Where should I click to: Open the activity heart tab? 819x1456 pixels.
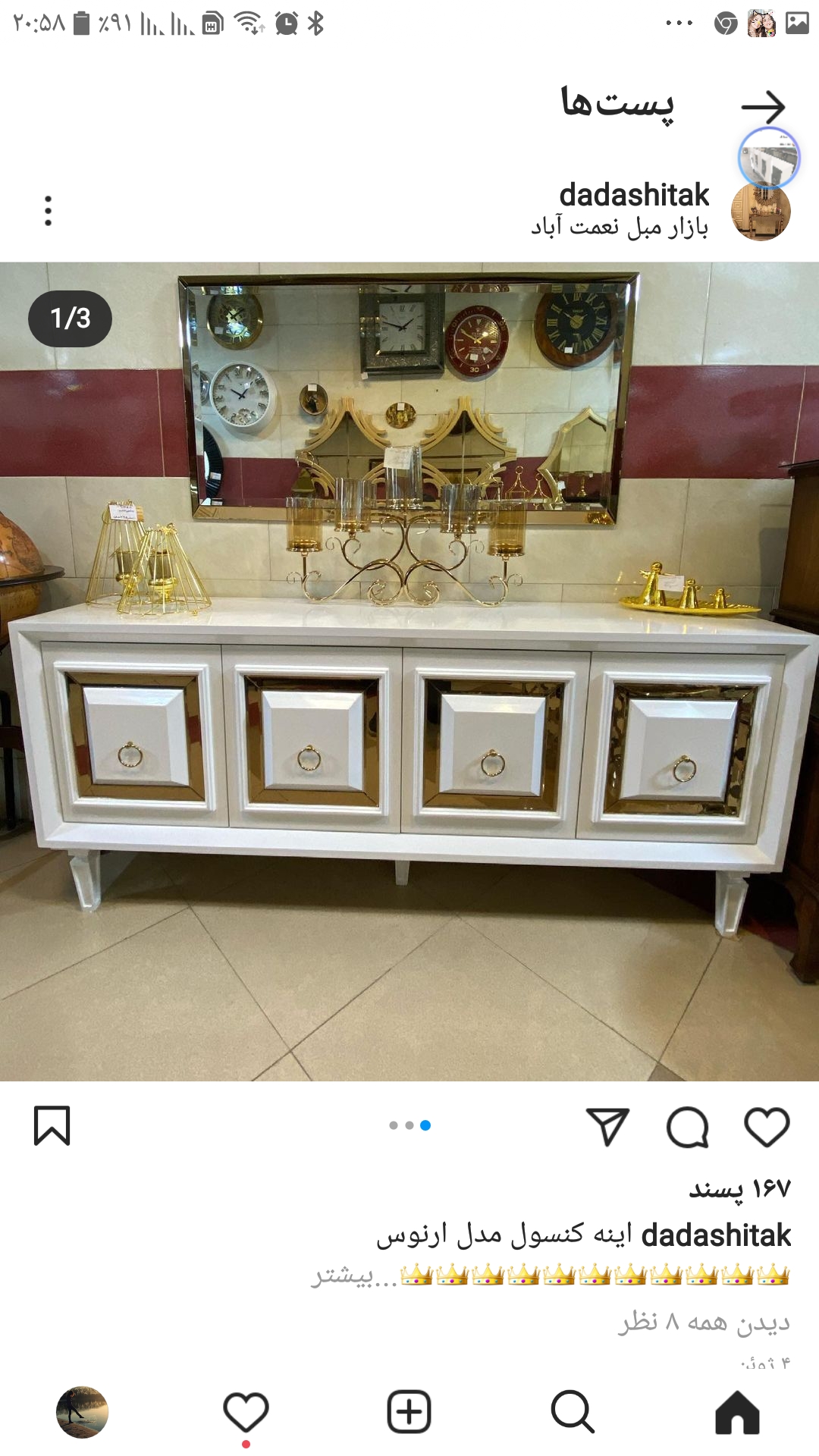246,1413
